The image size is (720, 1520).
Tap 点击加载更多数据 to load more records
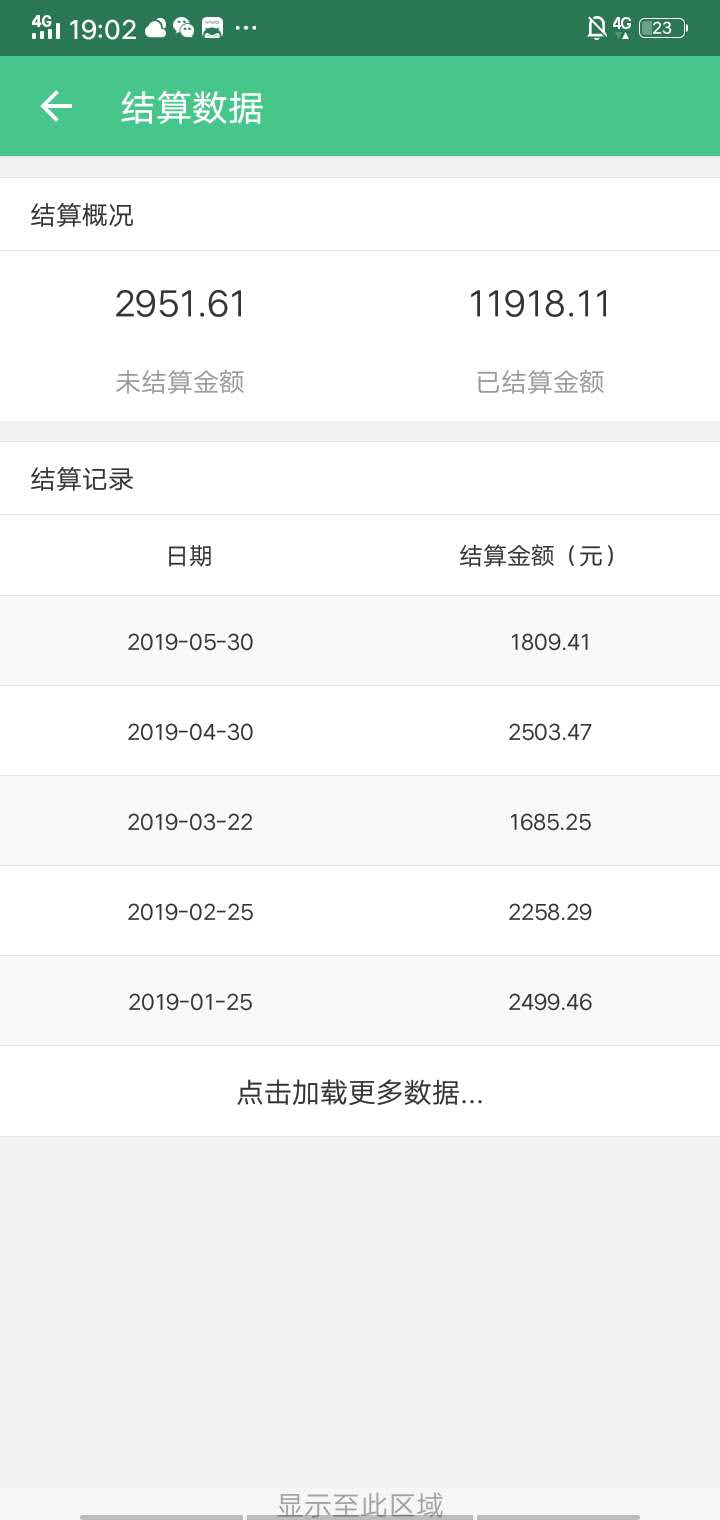coord(360,1092)
